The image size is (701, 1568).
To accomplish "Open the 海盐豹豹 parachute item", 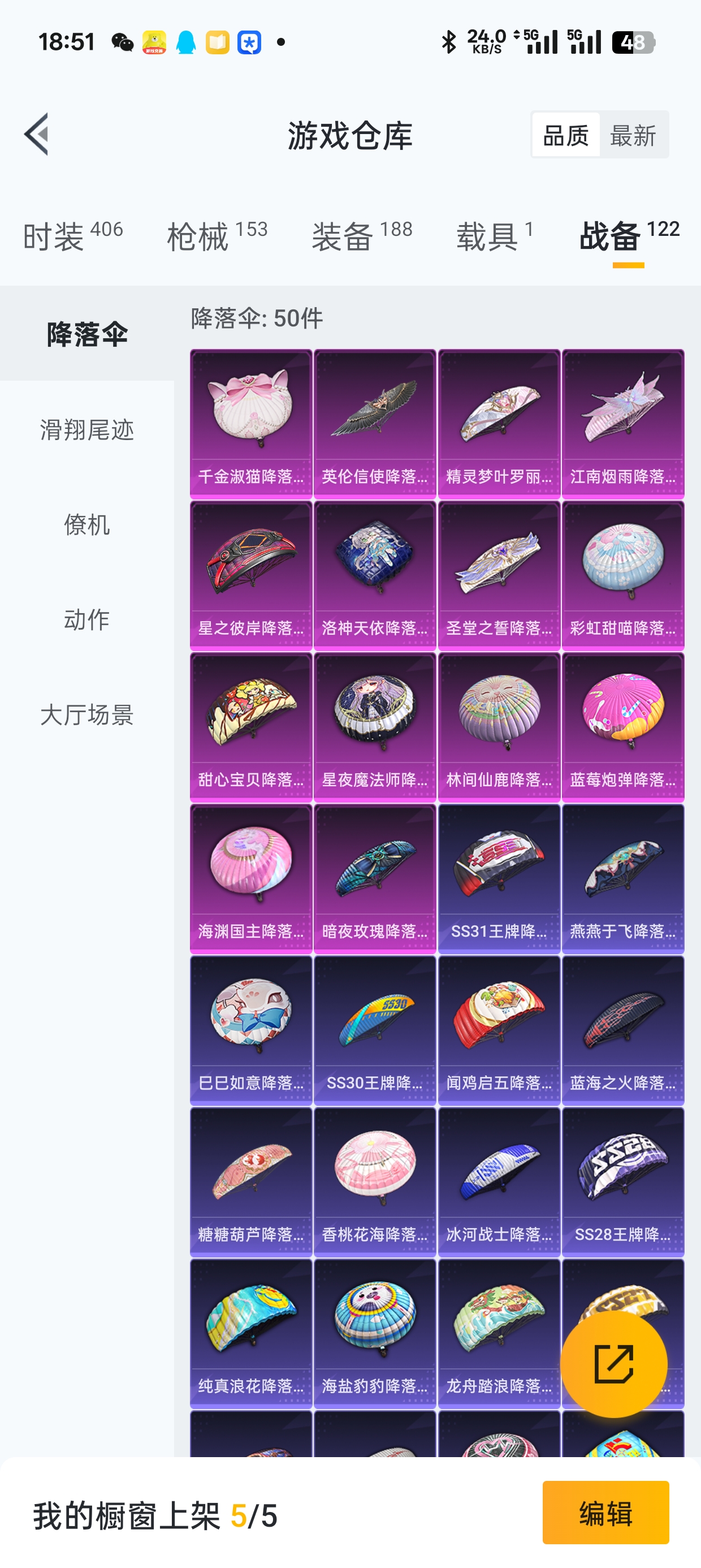I will (375, 1333).
